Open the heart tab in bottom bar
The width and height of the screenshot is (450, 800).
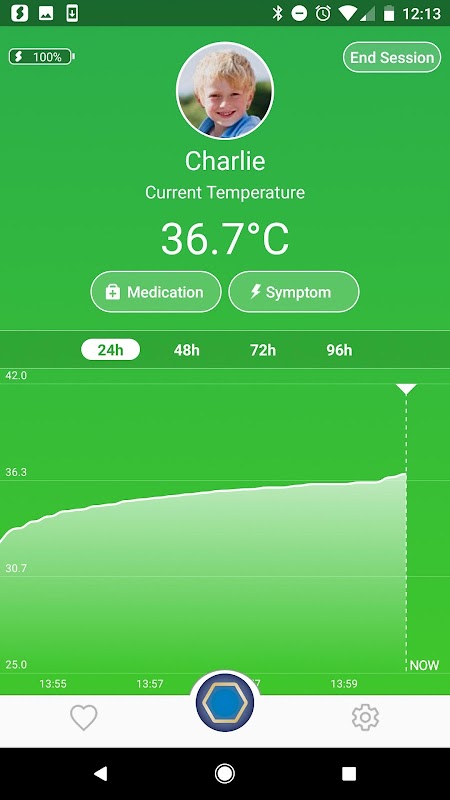point(84,718)
